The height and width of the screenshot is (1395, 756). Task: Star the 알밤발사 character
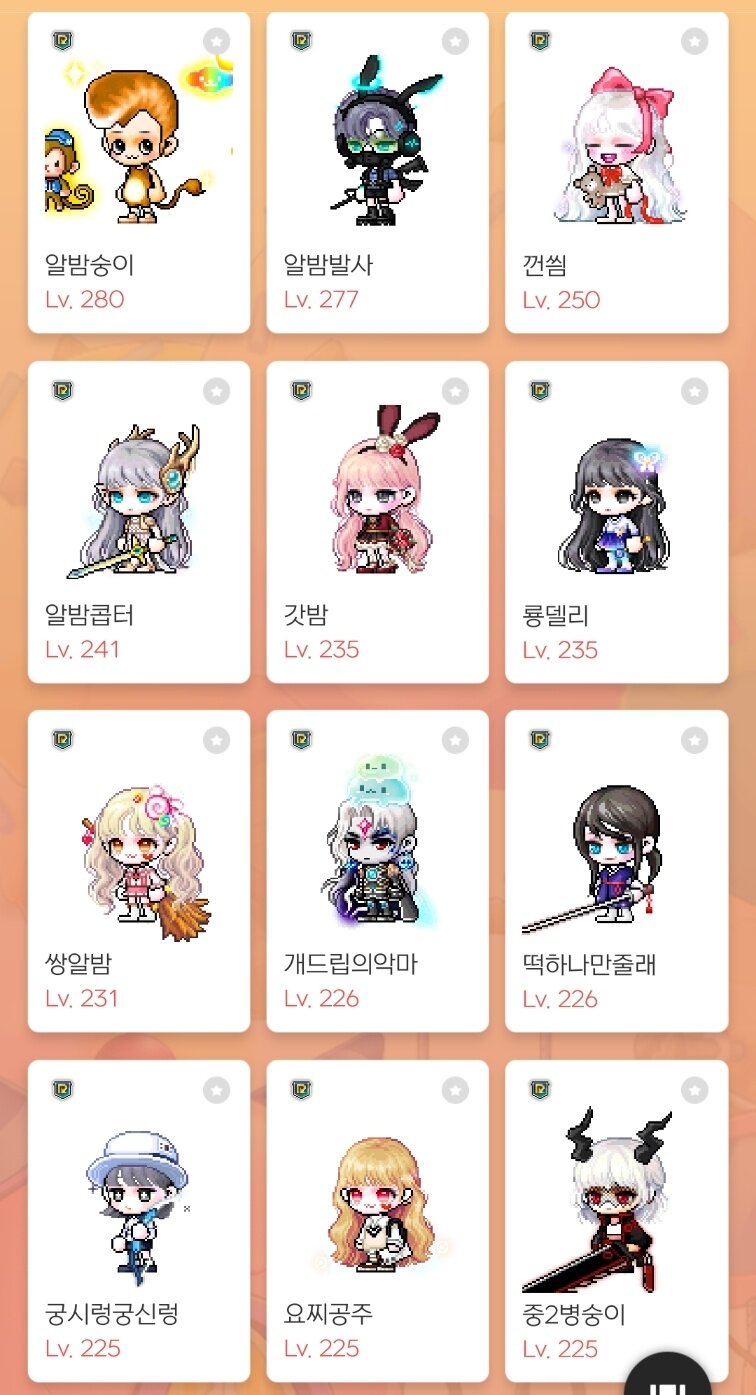455,41
